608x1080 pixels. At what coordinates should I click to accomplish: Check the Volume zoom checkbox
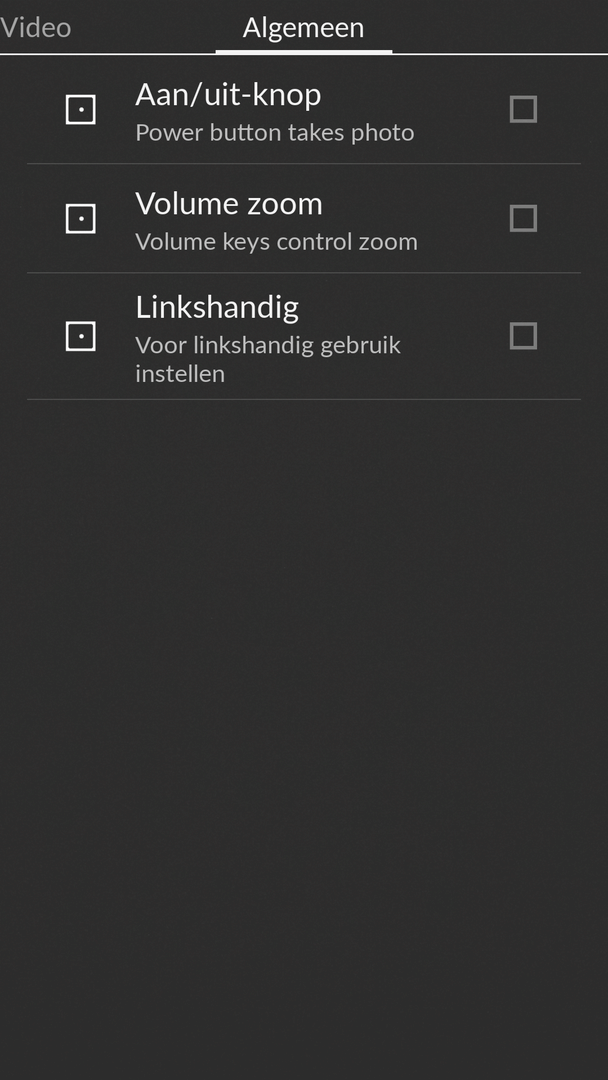pyautogui.click(x=523, y=218)
